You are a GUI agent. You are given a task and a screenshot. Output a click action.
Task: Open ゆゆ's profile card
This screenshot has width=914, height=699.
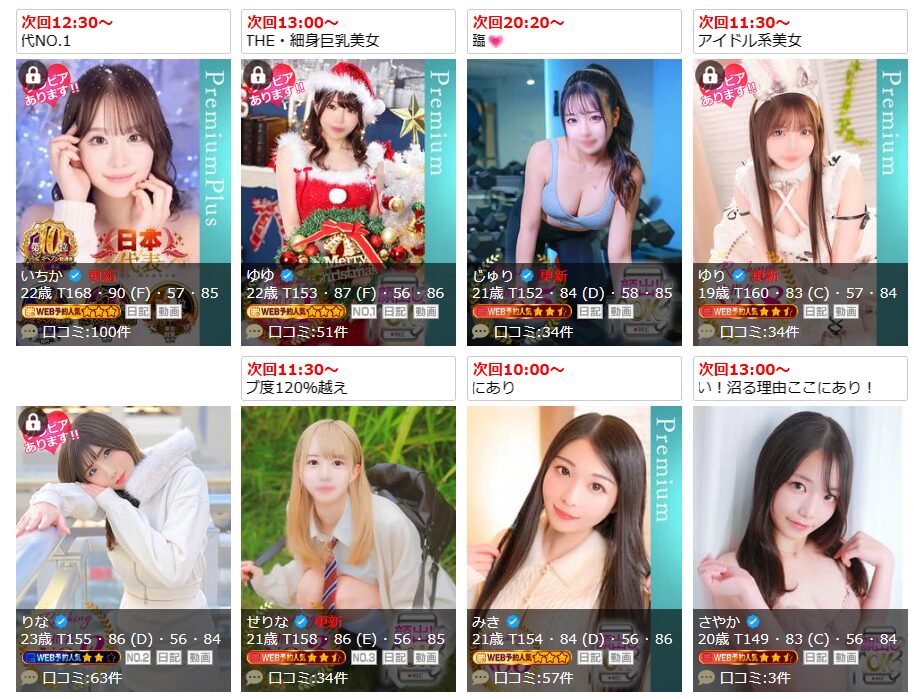tap(348, 160)
